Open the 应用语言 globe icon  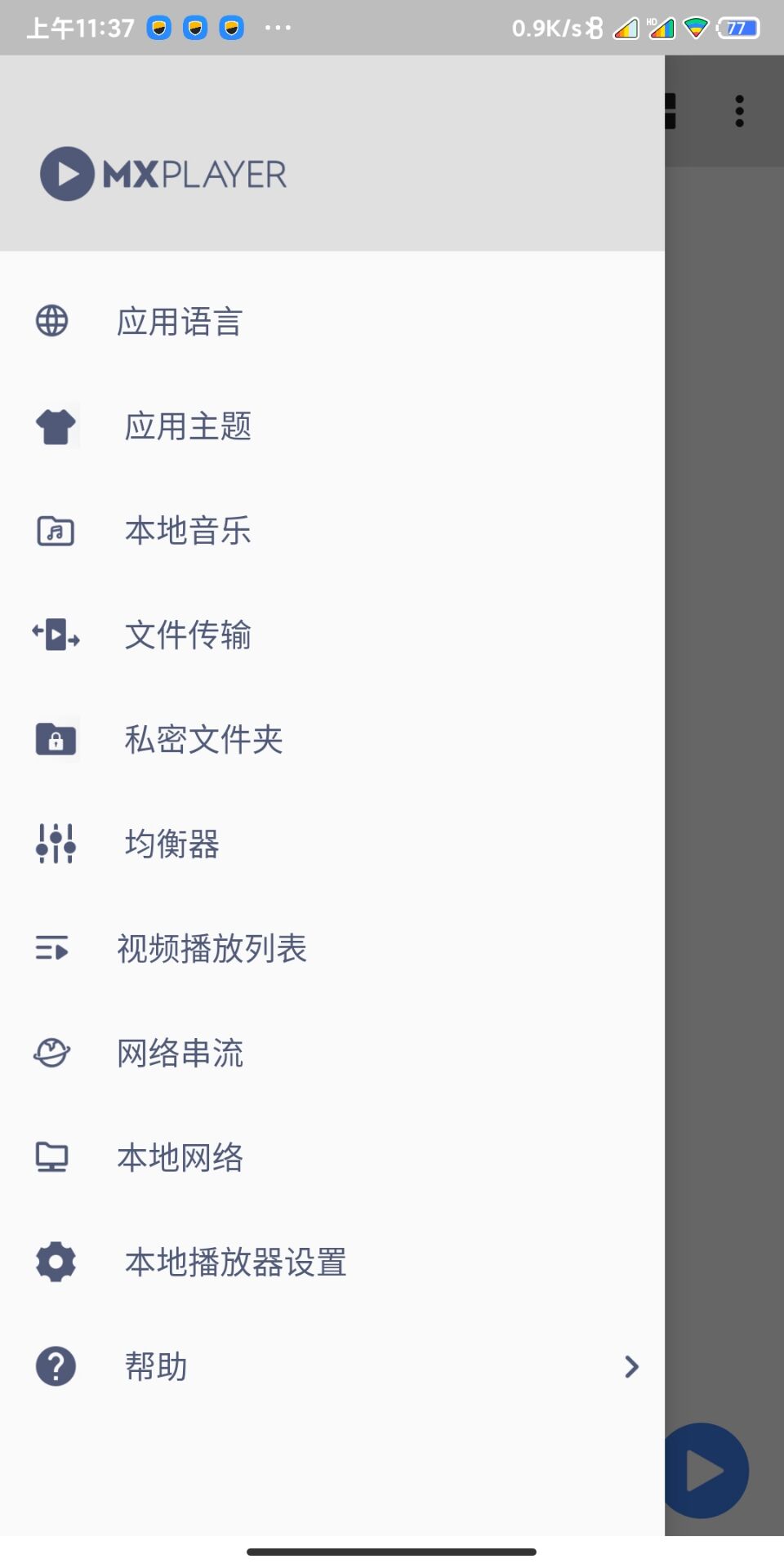click(x=52, y=320)
